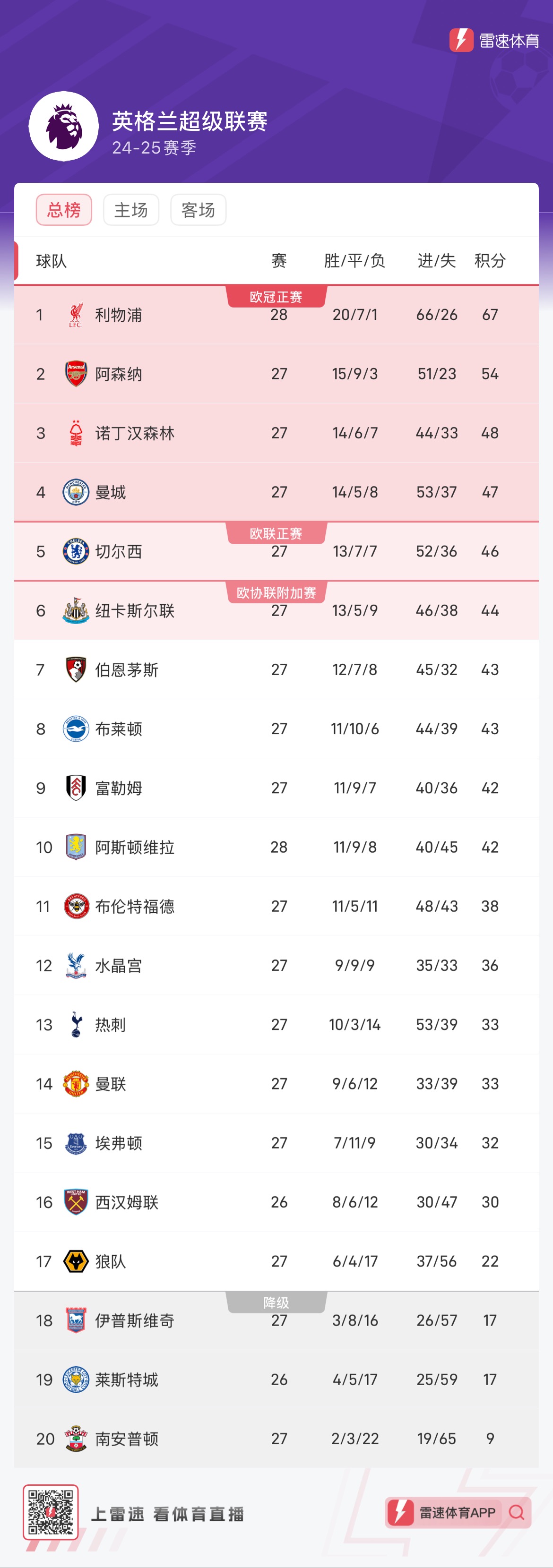Image resolution: width=553 pixels, height=1568 pixels.
Task: Switch to the 主场 tab
Action: pos(130,209)
